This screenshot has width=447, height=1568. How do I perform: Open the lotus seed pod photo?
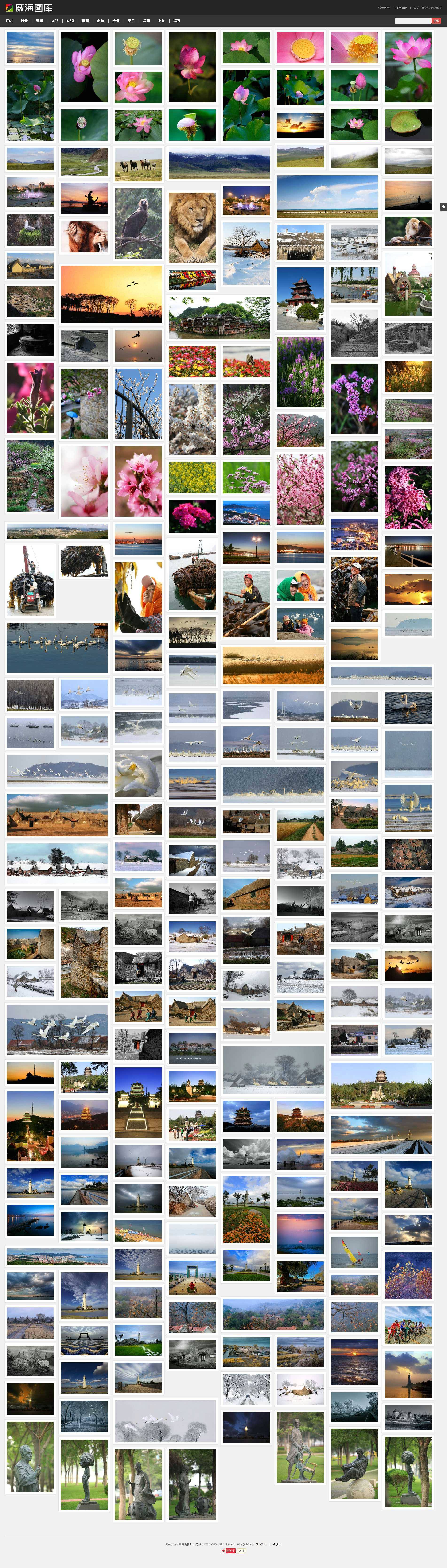point(84,125)
